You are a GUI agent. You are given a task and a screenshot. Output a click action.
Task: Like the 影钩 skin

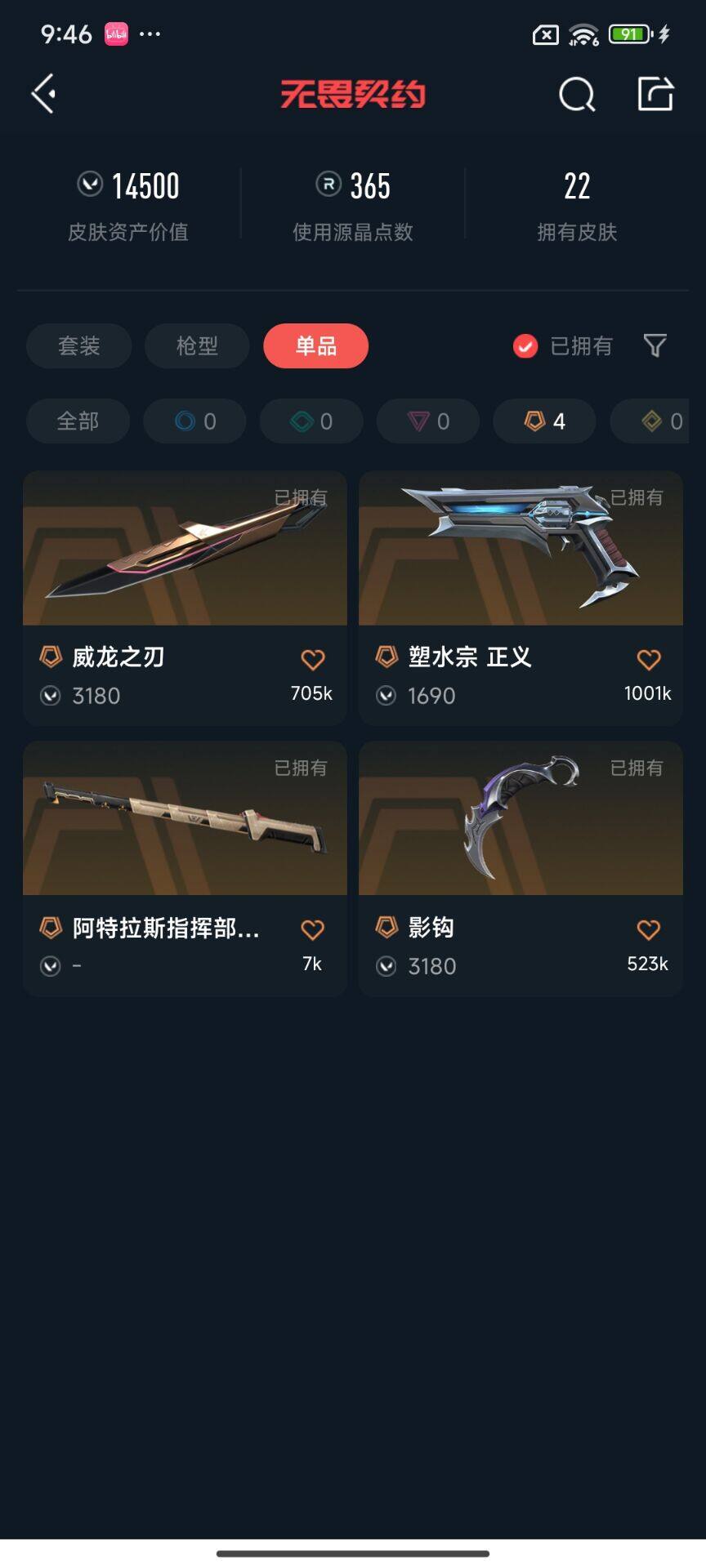click(649, 929)
